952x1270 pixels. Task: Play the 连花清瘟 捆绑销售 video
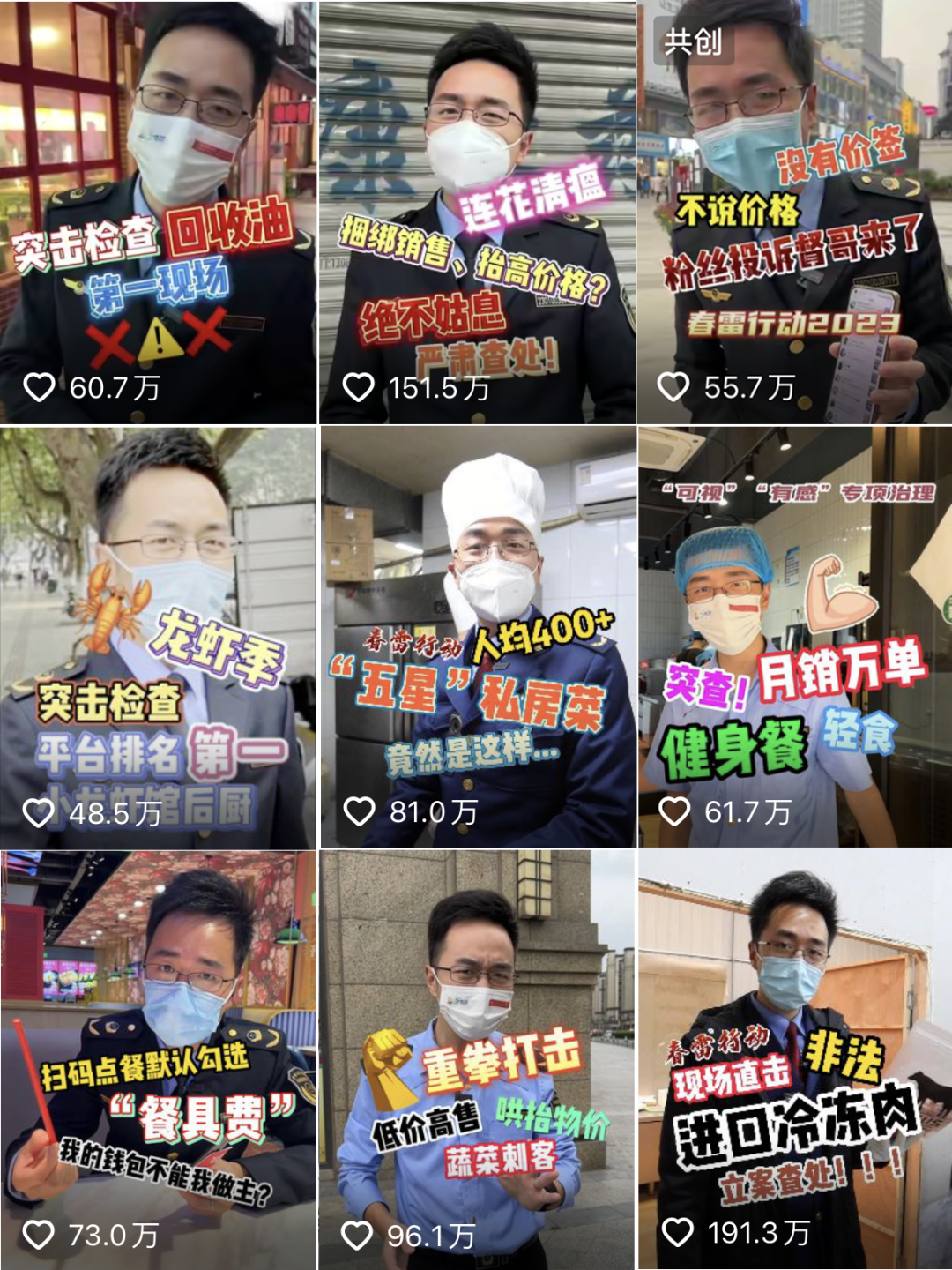[x=477, y=212]
